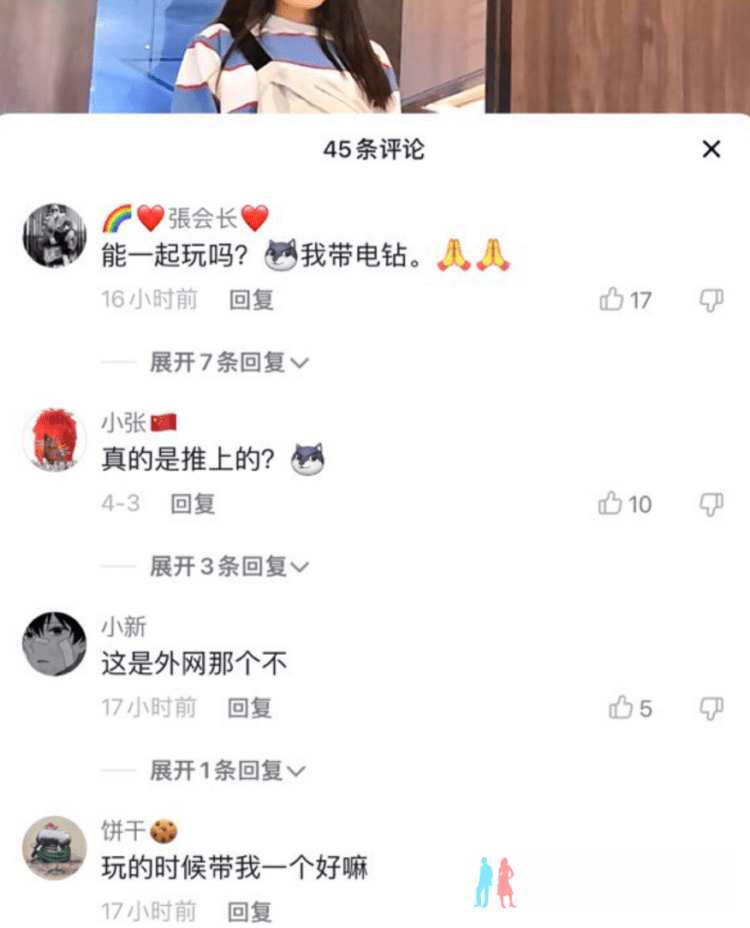
Task: Dislike 小张's comment
Action: 711,504
